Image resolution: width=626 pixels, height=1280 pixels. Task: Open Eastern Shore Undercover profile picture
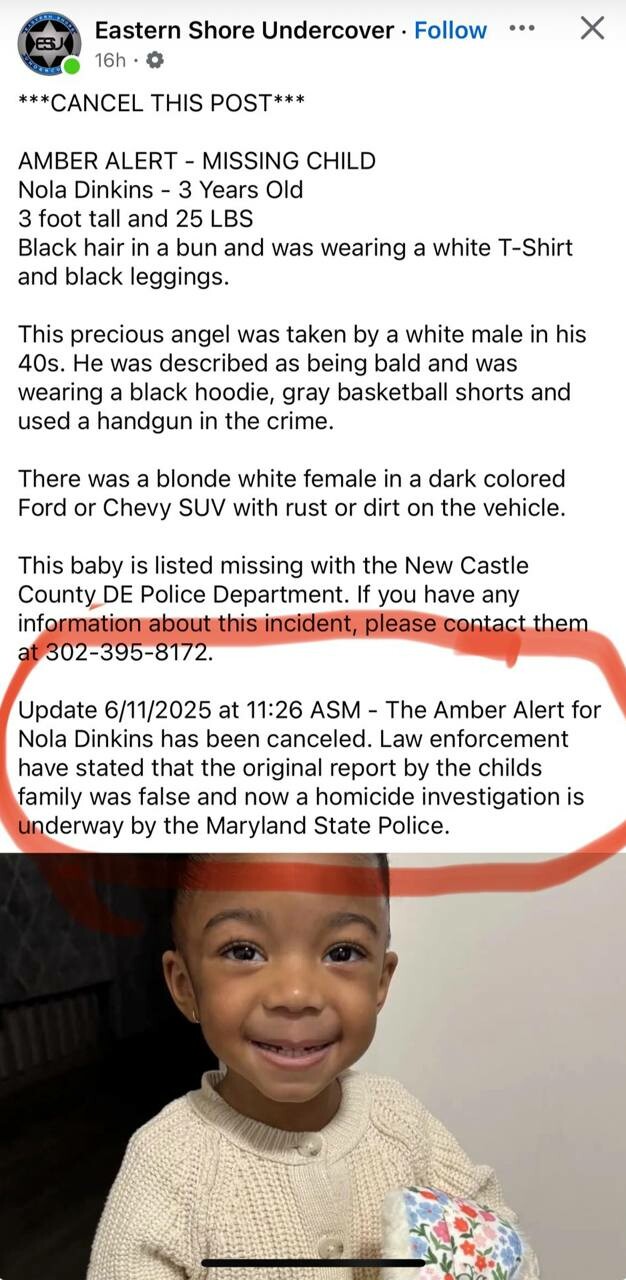pos(50,44)
